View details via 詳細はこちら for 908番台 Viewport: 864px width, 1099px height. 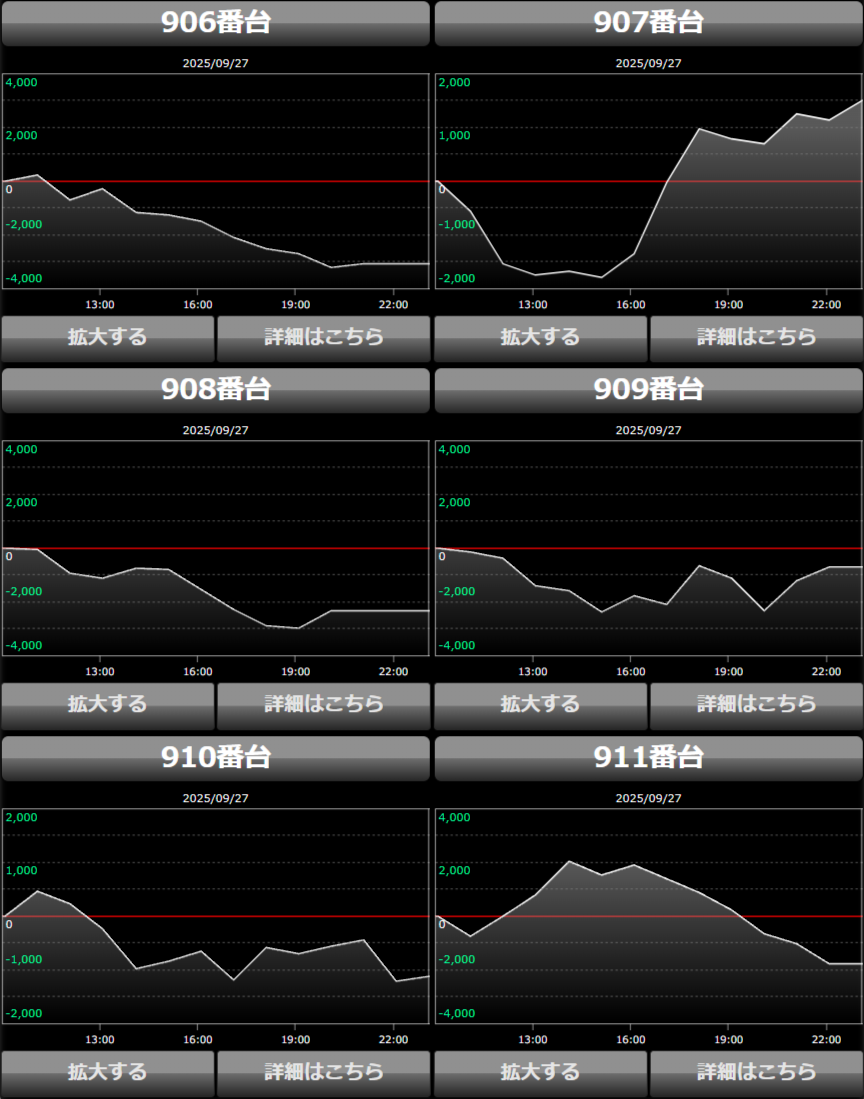click(x=323, y=705)
